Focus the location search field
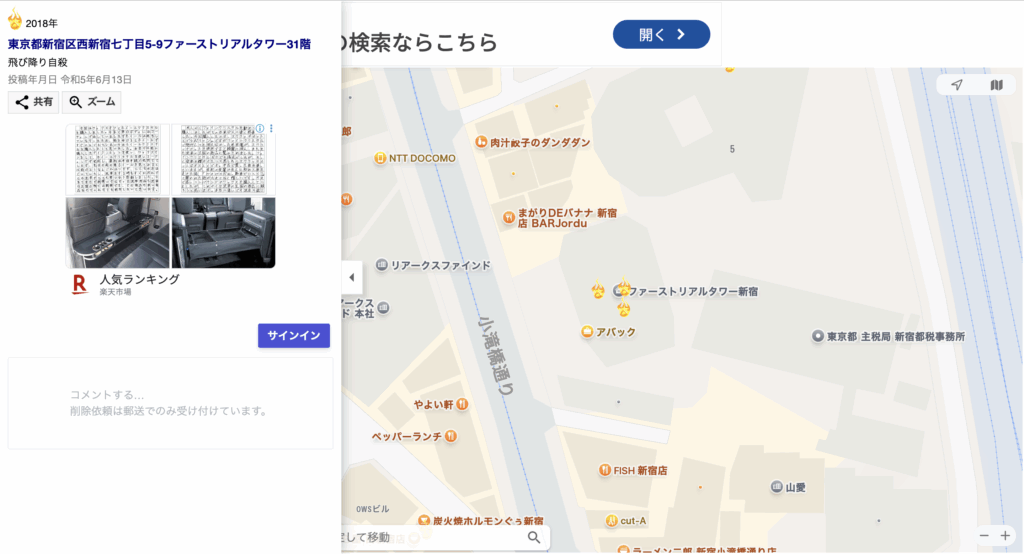Viewport: 1024px width, 554px height. (x=430, y=538)
